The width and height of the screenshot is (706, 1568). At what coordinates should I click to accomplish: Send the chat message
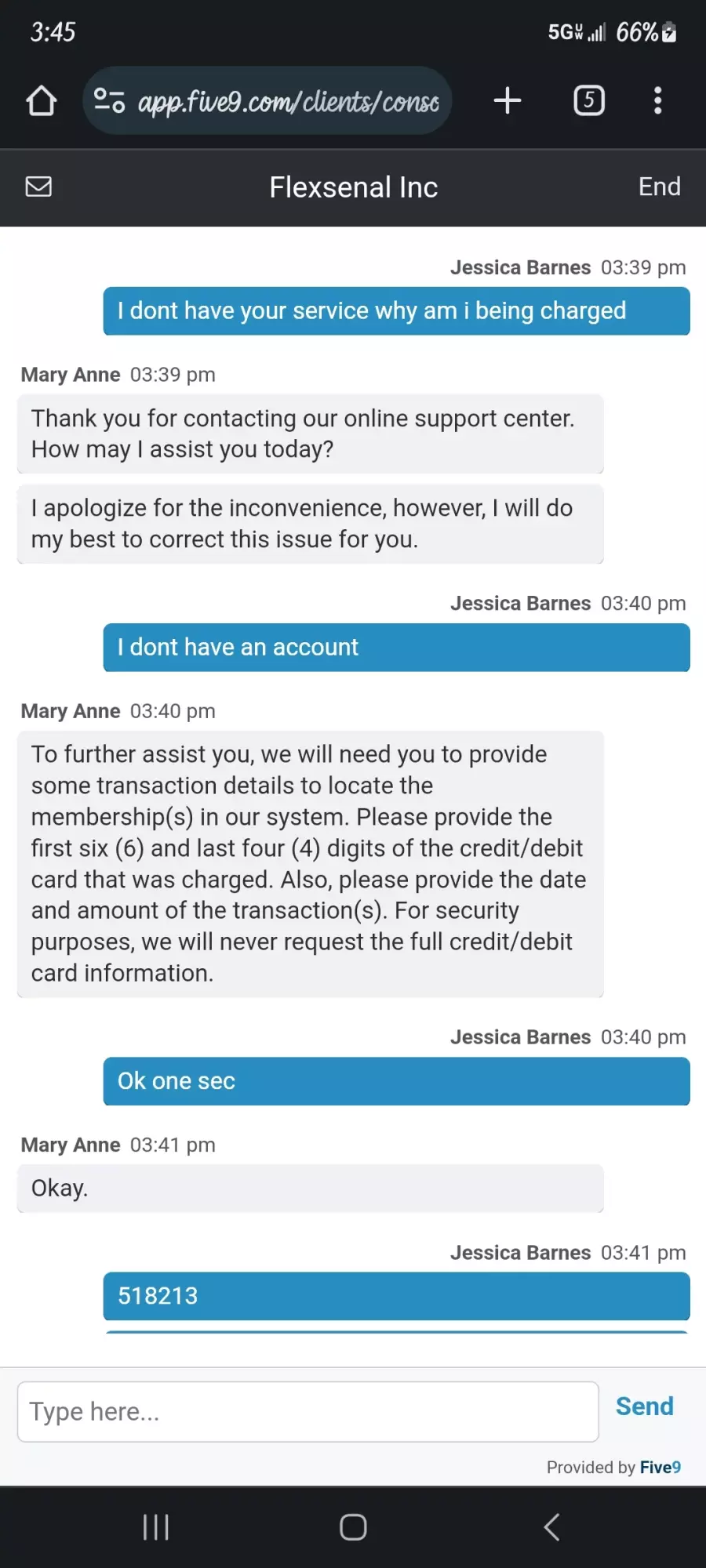coord(644,1406)
